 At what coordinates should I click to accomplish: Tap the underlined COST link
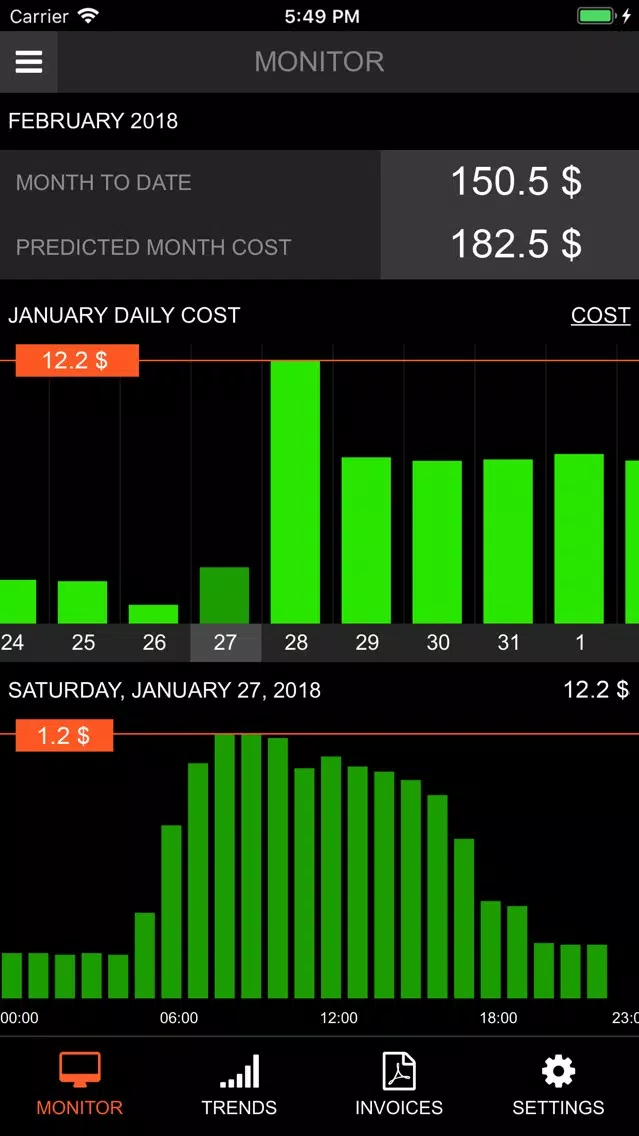pos(601,315)
